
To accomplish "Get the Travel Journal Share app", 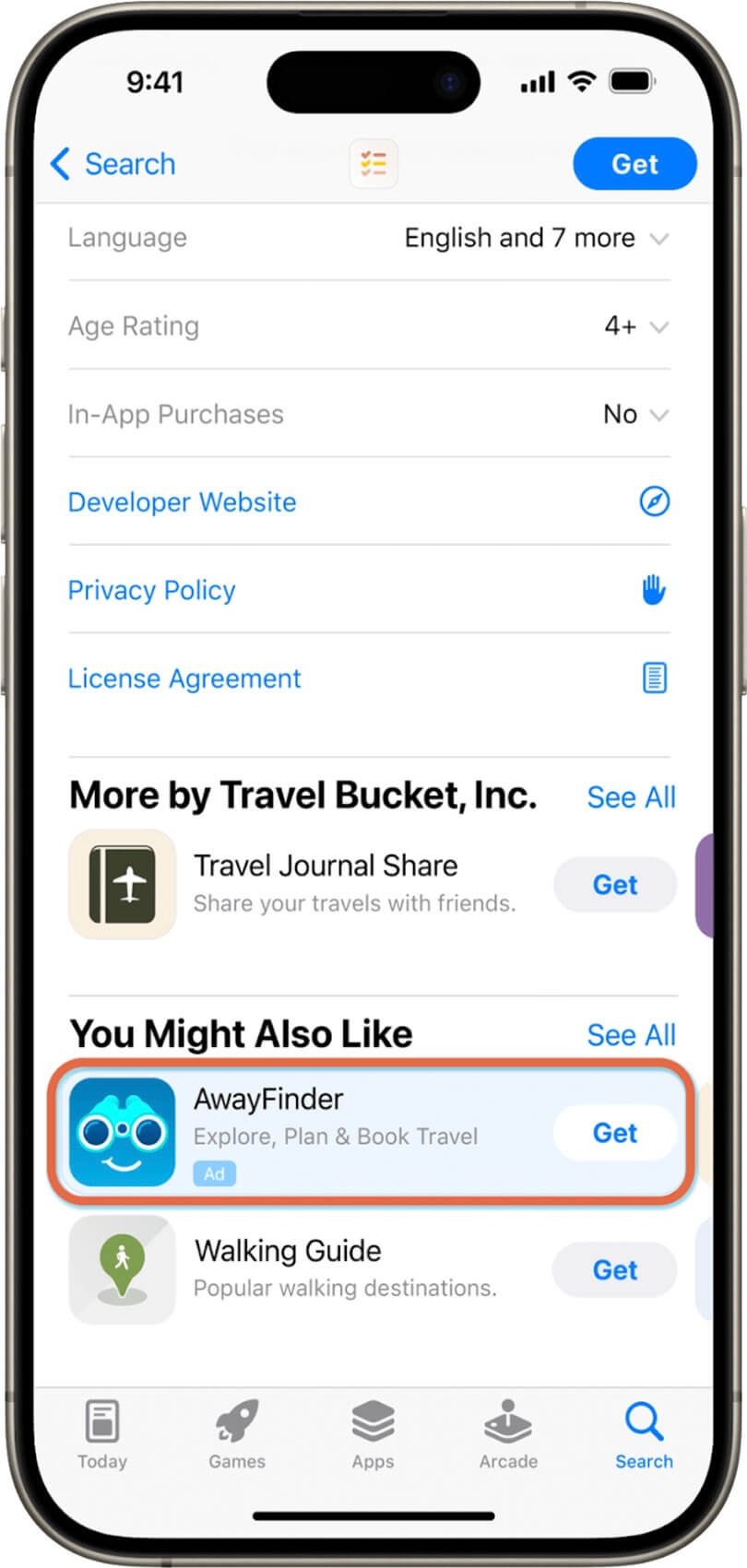I will (x=614, y=885).
